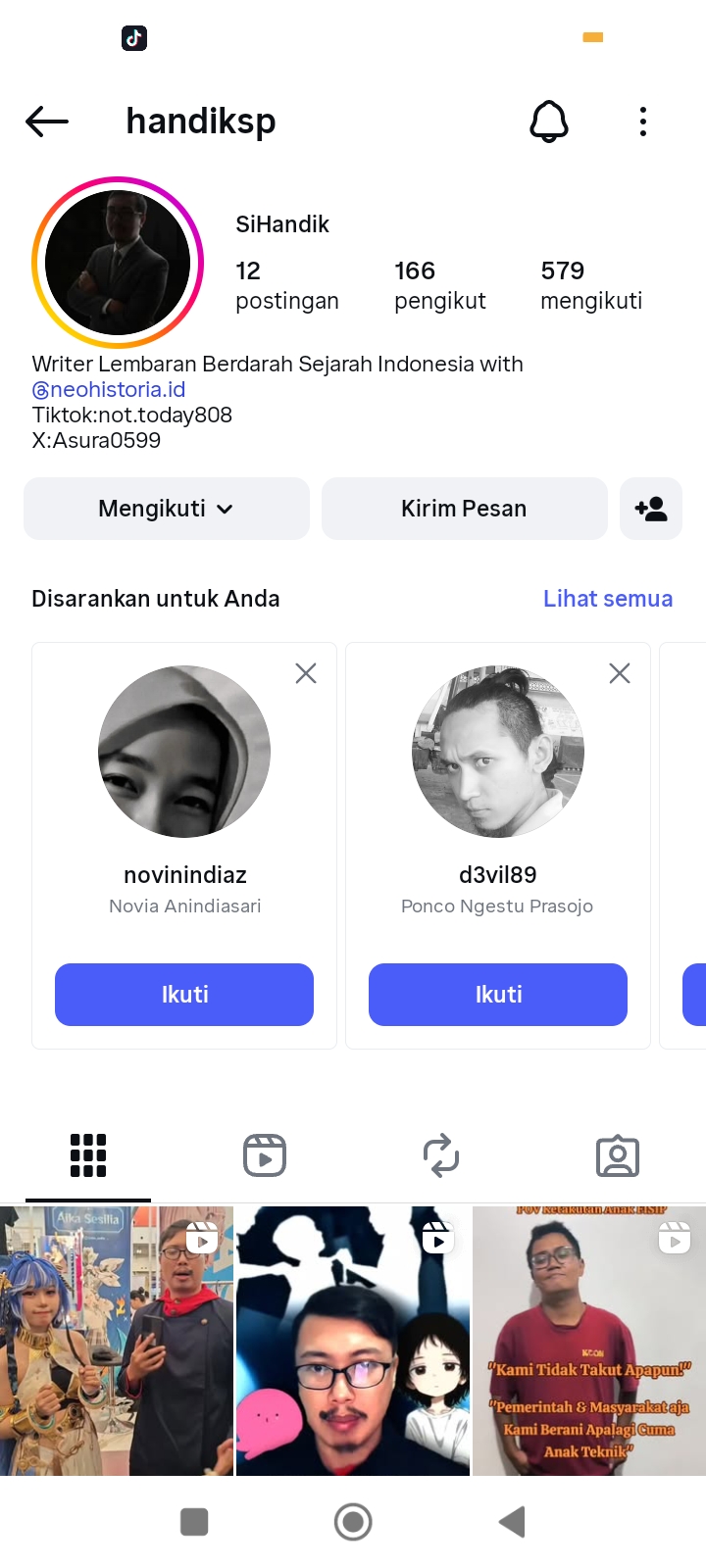The image size is (706, 1568).
Task: Expand the Mengikuti dropdown
Action: click(167, 509)
